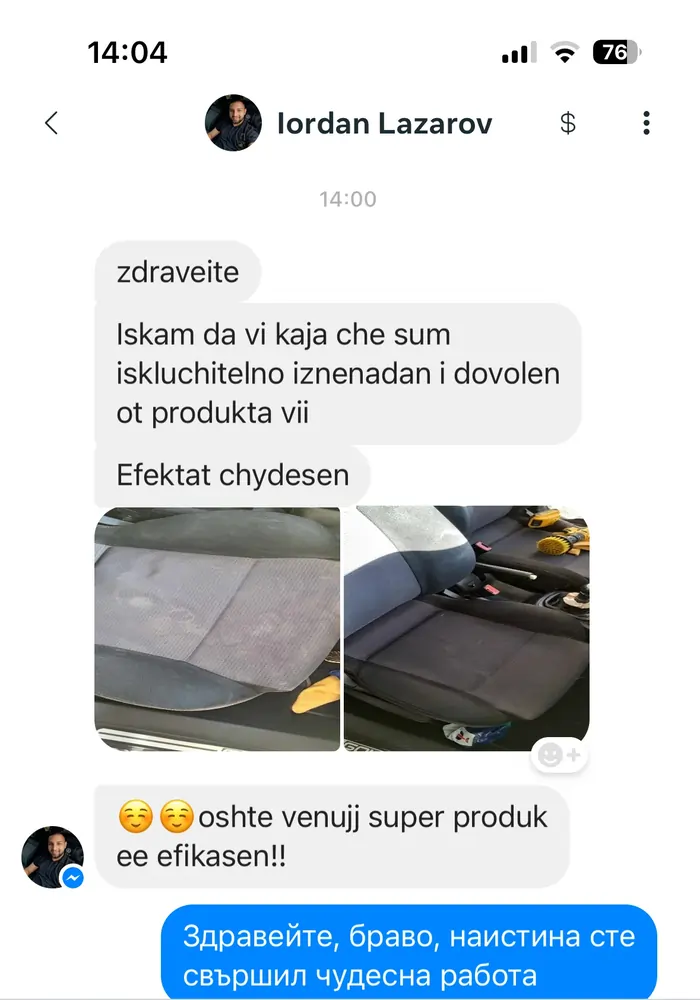Go back from the chat

pos(52,123)
